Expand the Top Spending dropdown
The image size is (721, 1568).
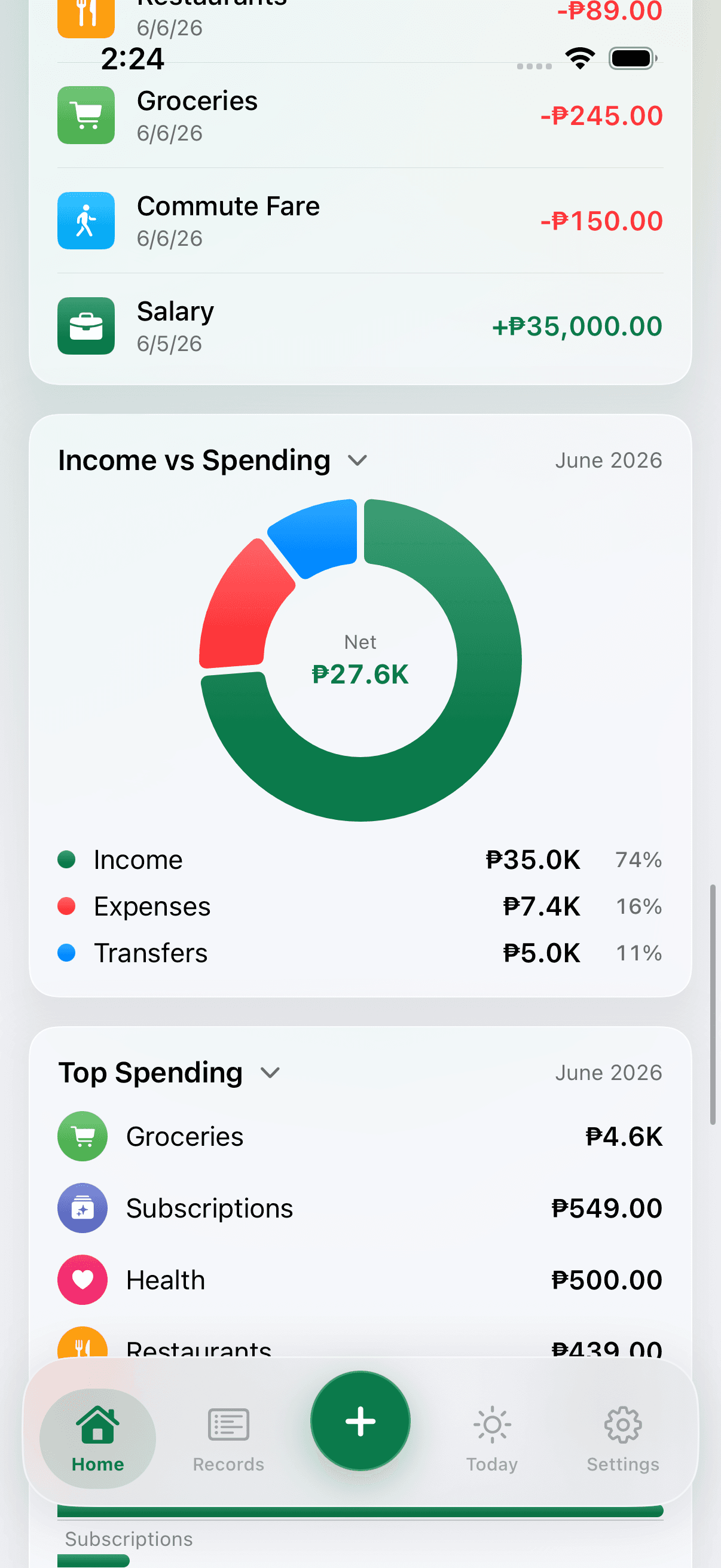tap(169, 1072)
